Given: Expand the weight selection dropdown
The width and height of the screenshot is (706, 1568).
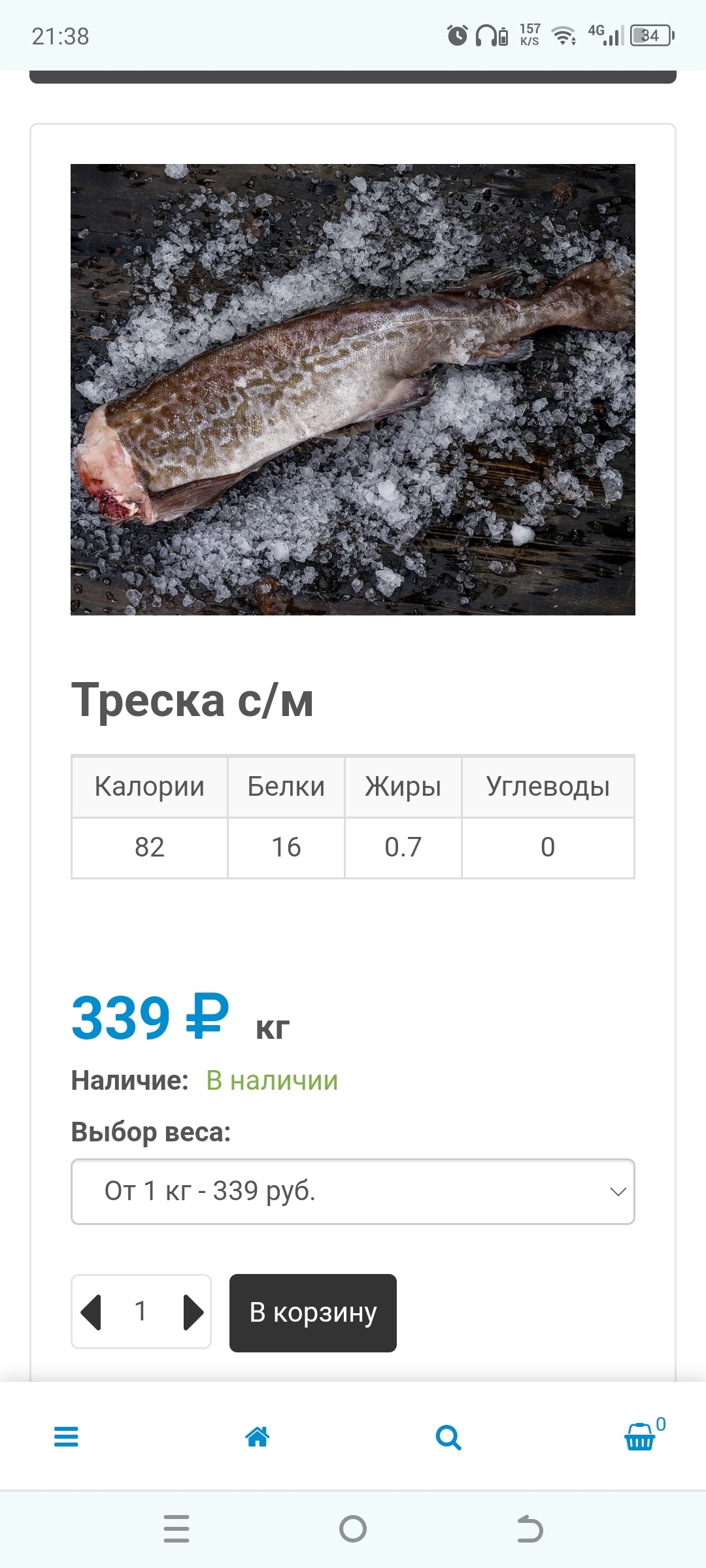Looking at the screenshot, I should pos(353,1192).
